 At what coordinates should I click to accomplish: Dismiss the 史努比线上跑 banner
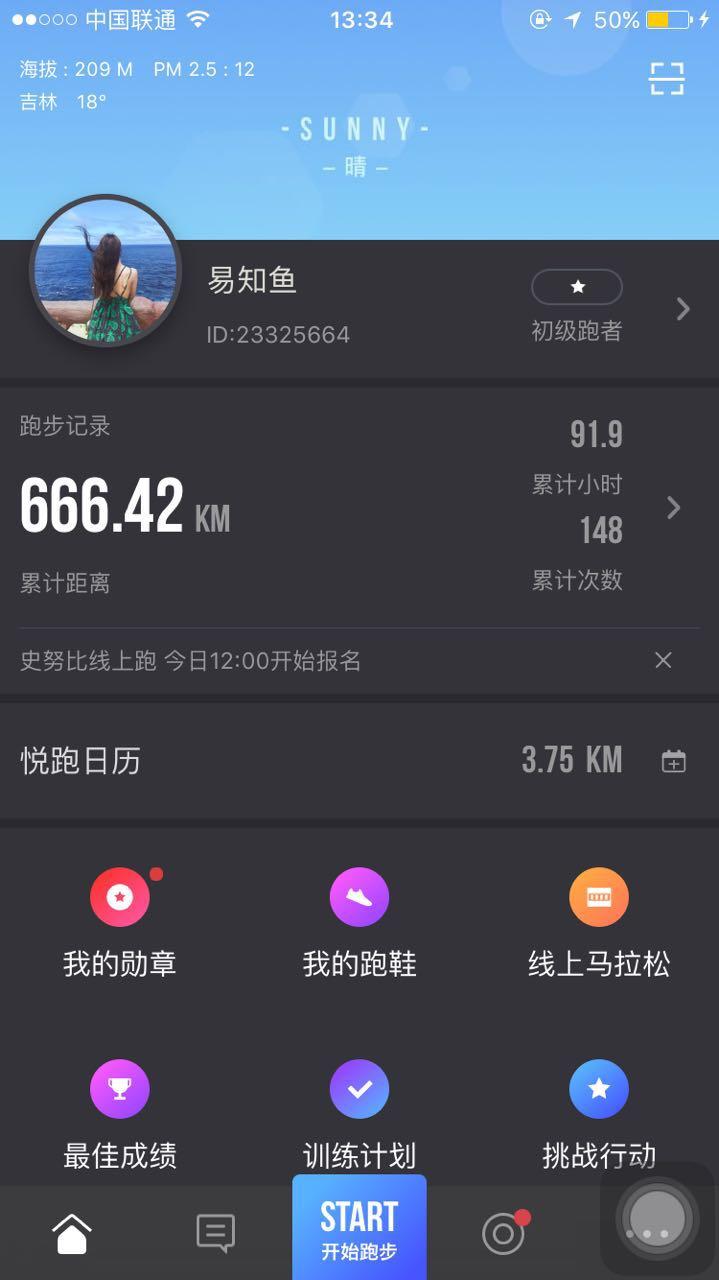tap(663, 660)
